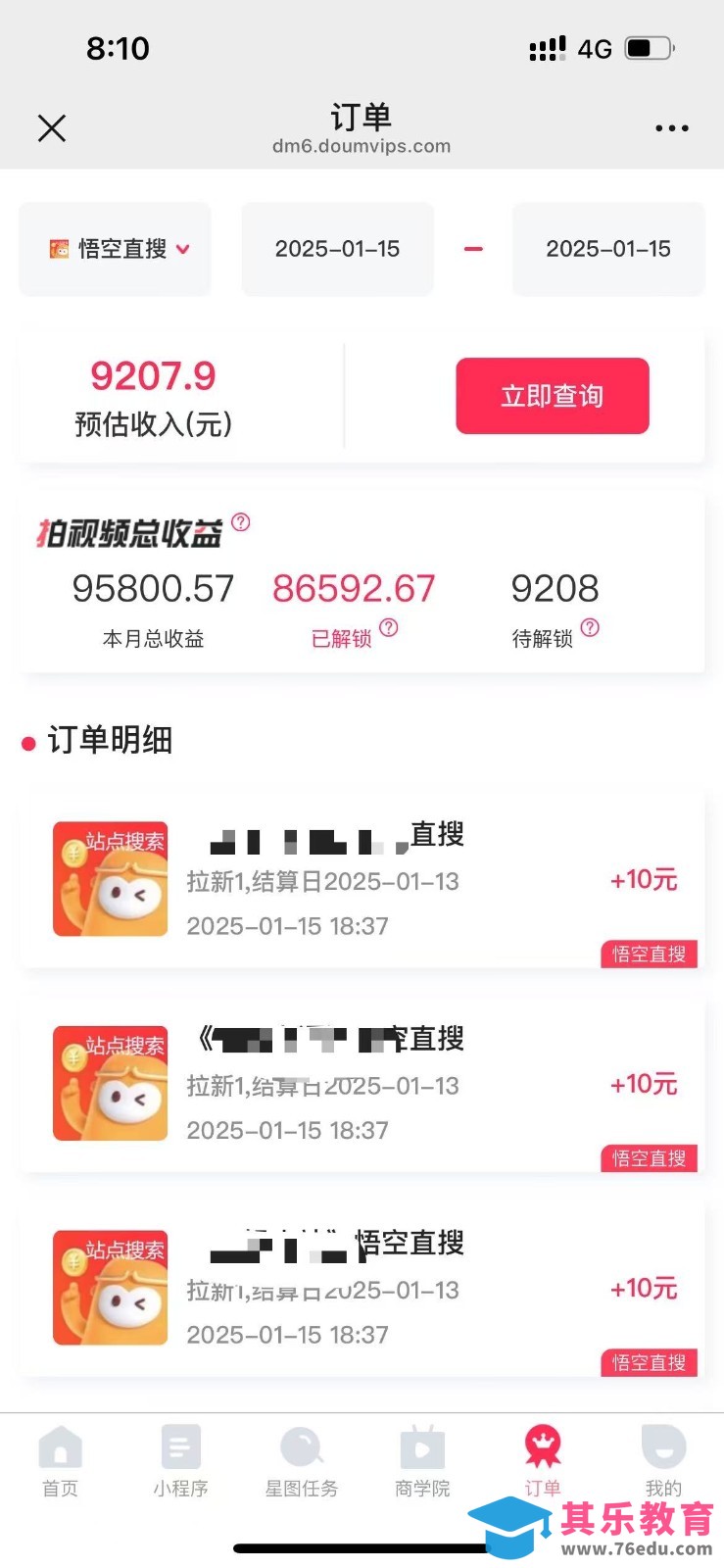Open the end date picker
Screen dimensions: 724x1568
[x=607, y=249]
